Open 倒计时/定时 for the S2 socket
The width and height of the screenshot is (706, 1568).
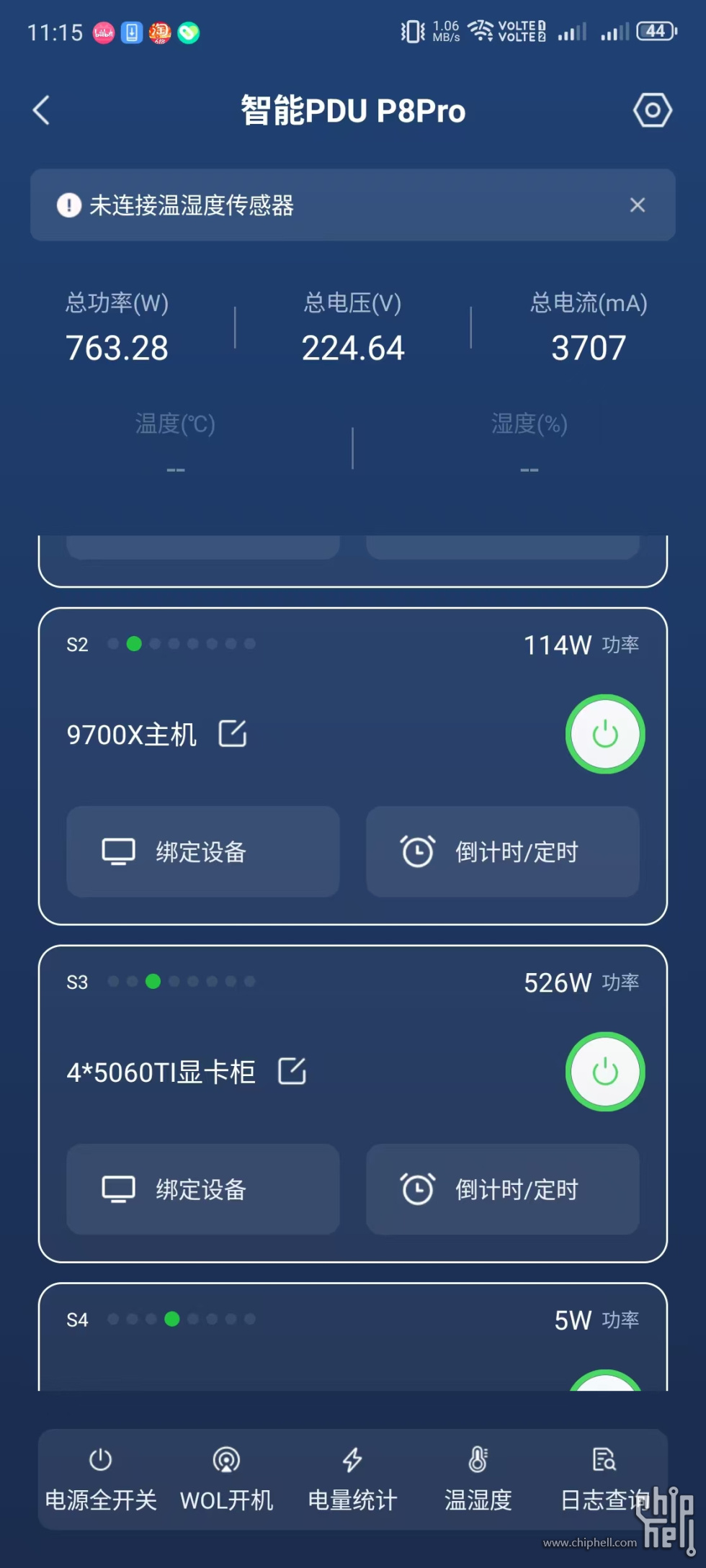(x=502, y=851)
